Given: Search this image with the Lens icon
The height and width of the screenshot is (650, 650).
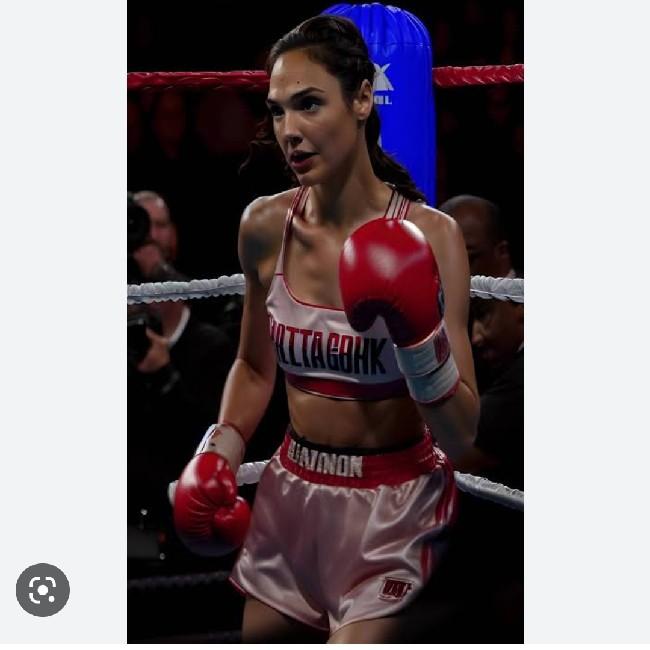Looking at the screenshot, I should pyautogui.click(x=43, y=590).
